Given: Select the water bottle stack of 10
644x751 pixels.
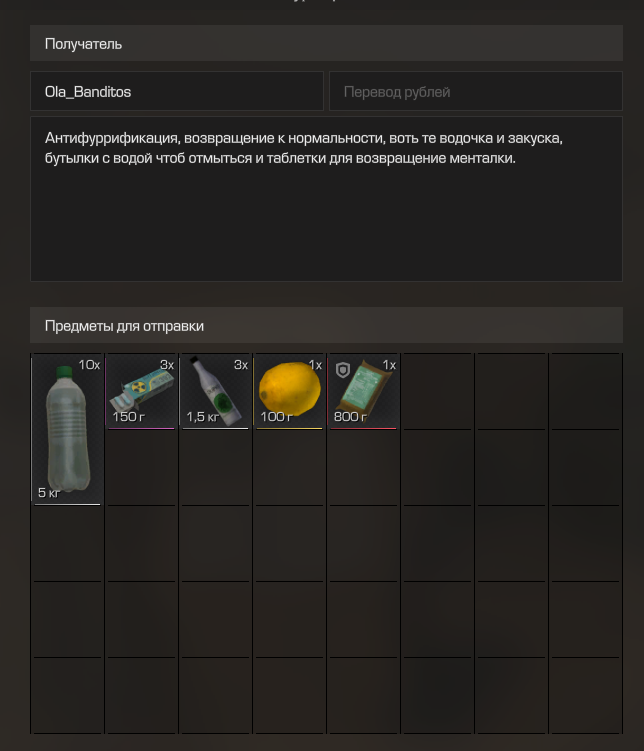Looking at the screenshot, I should click(x=67, y=430).
